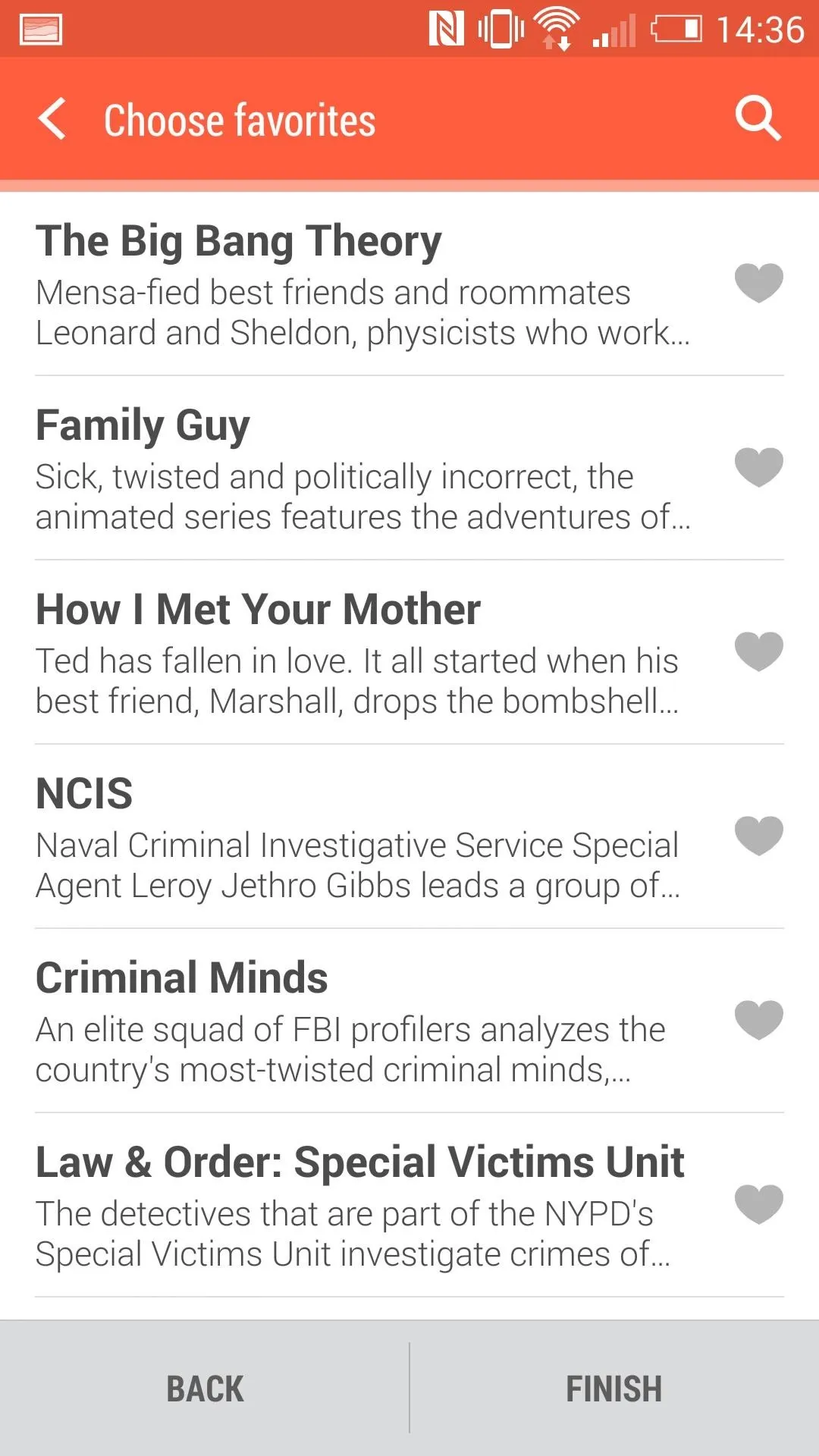Tap the heart next to Family Guy
Viewport: 819px width, 1456px height.
[x=758, y=467]
